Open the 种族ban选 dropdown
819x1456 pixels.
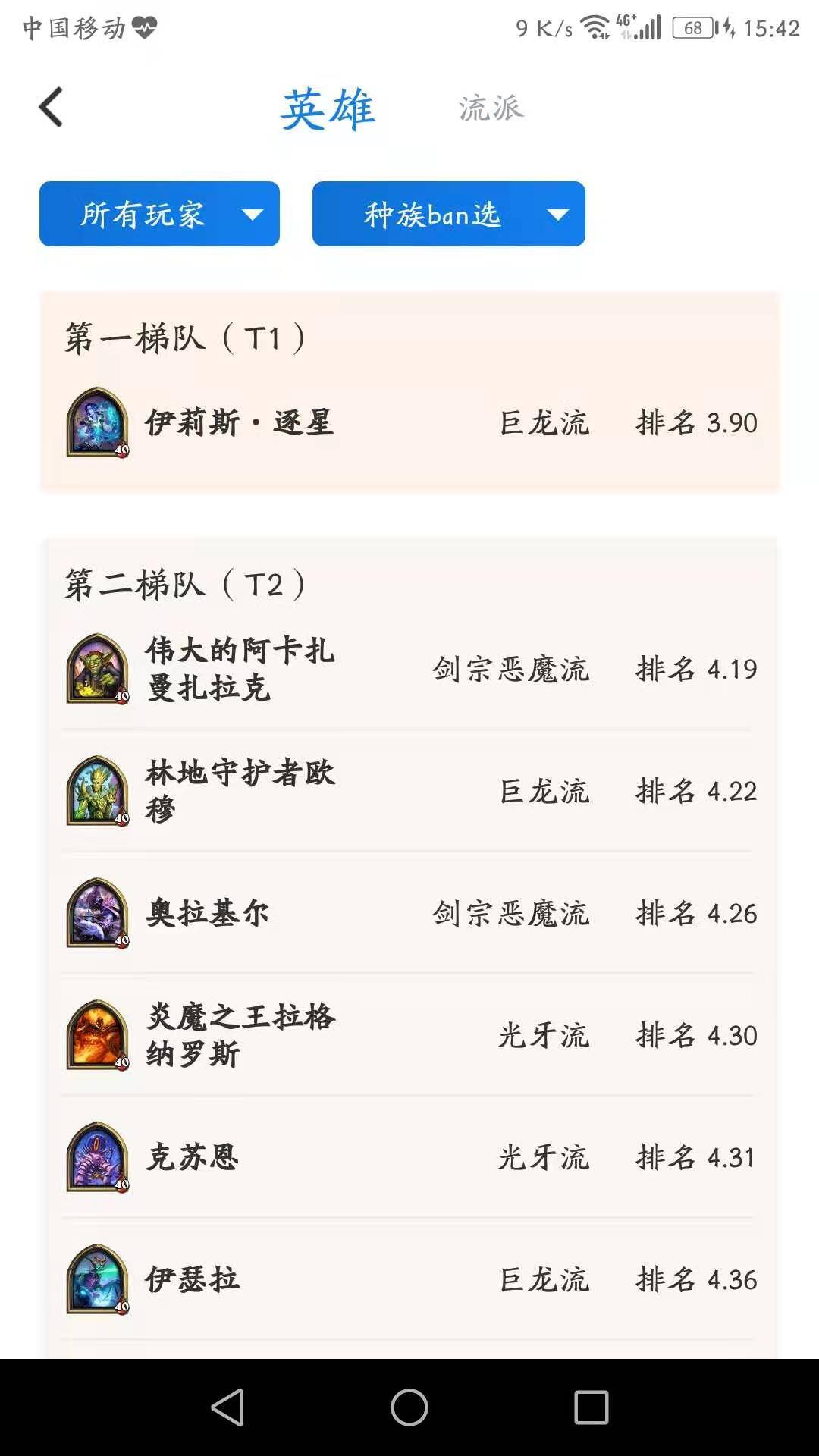pyautogui.click(x=448, y=214)
